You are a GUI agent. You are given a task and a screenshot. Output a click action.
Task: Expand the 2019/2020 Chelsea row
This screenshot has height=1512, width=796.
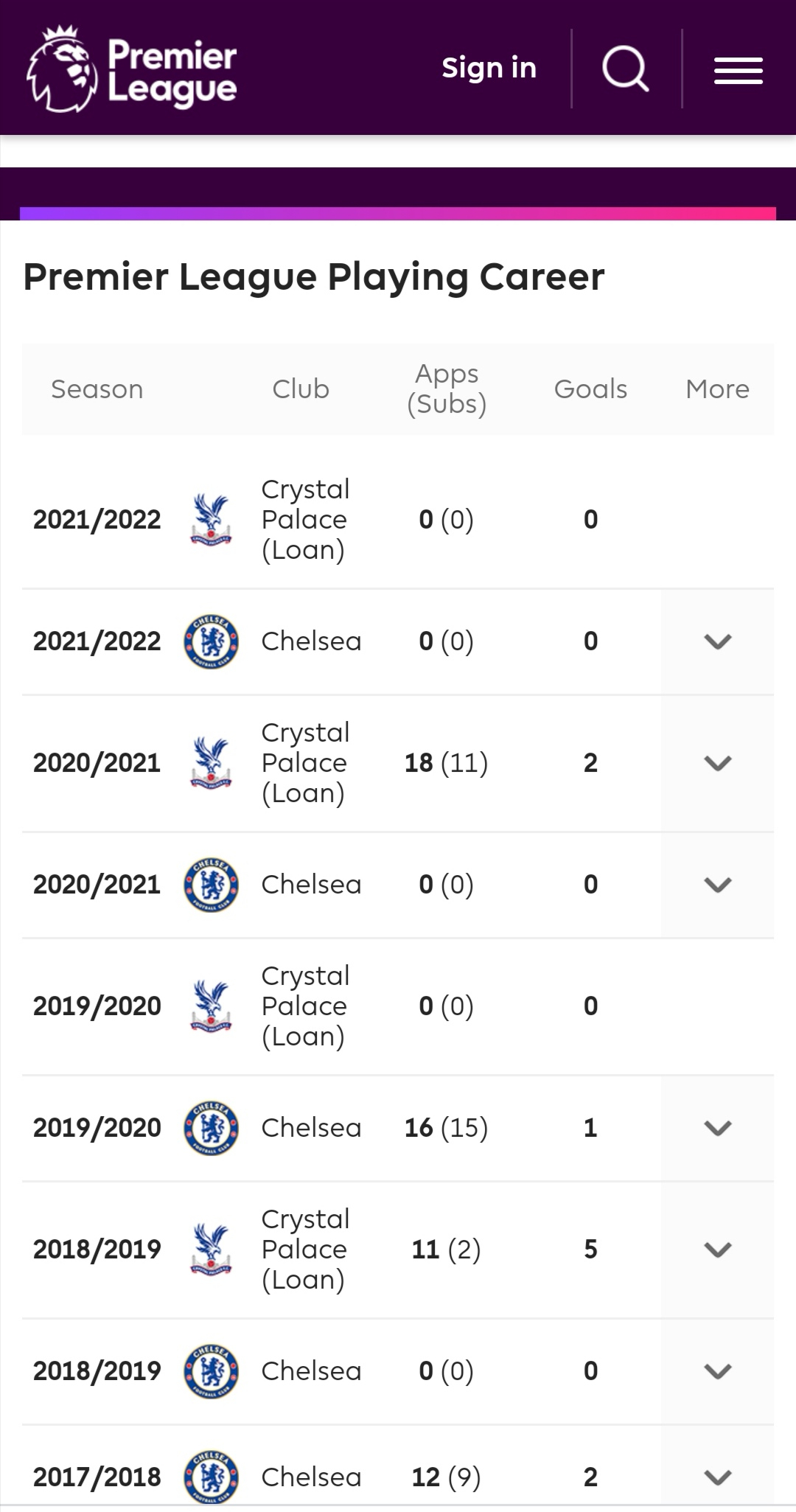[x=717, y=1128]
